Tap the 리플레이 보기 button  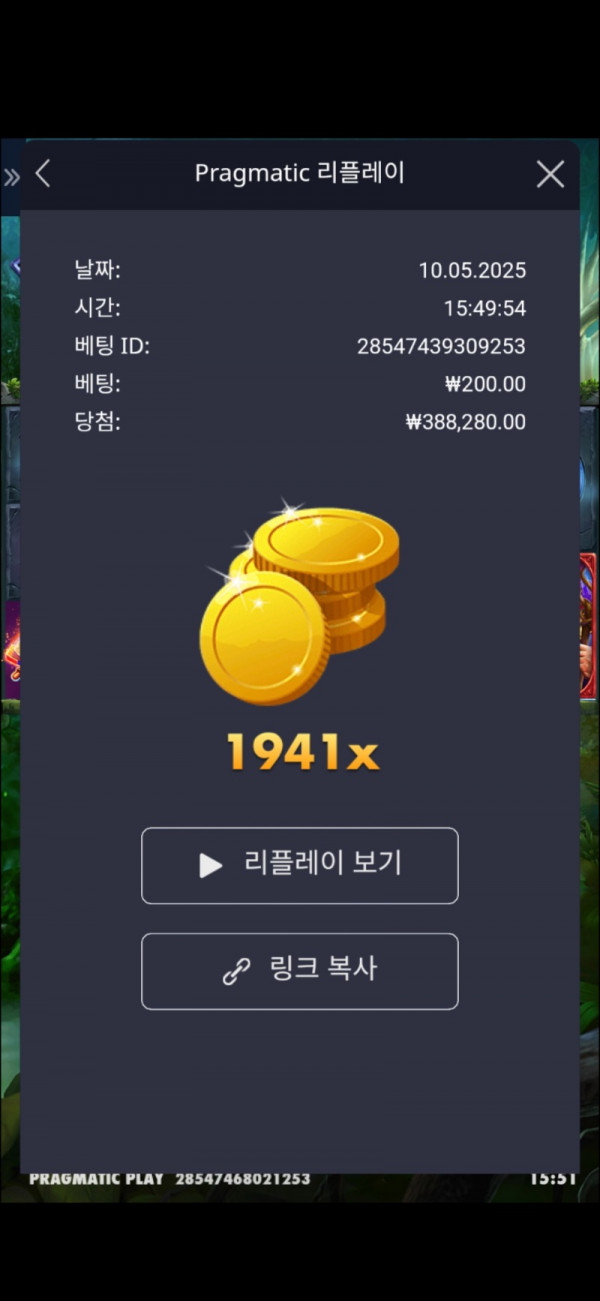(x=300, y=865)
